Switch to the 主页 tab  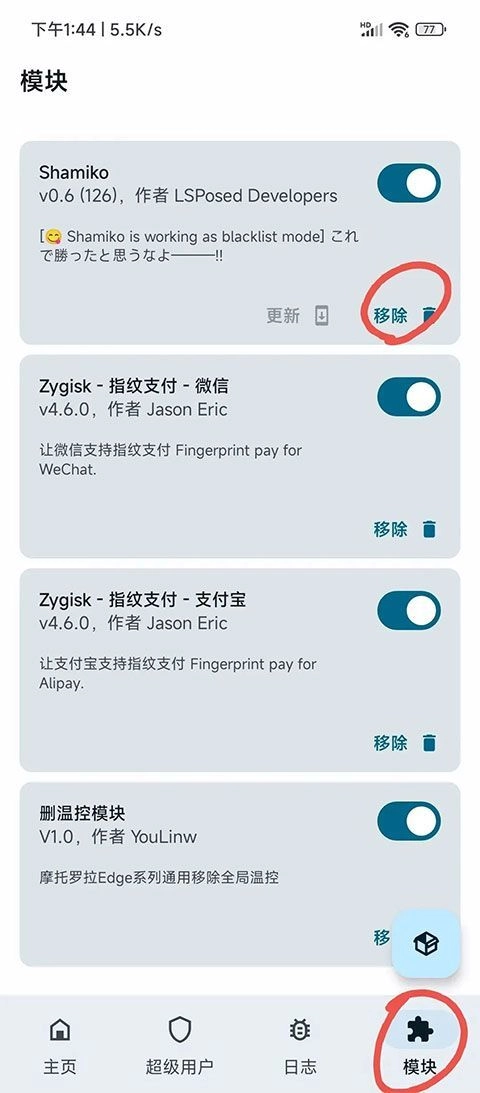click(60, 1046)
